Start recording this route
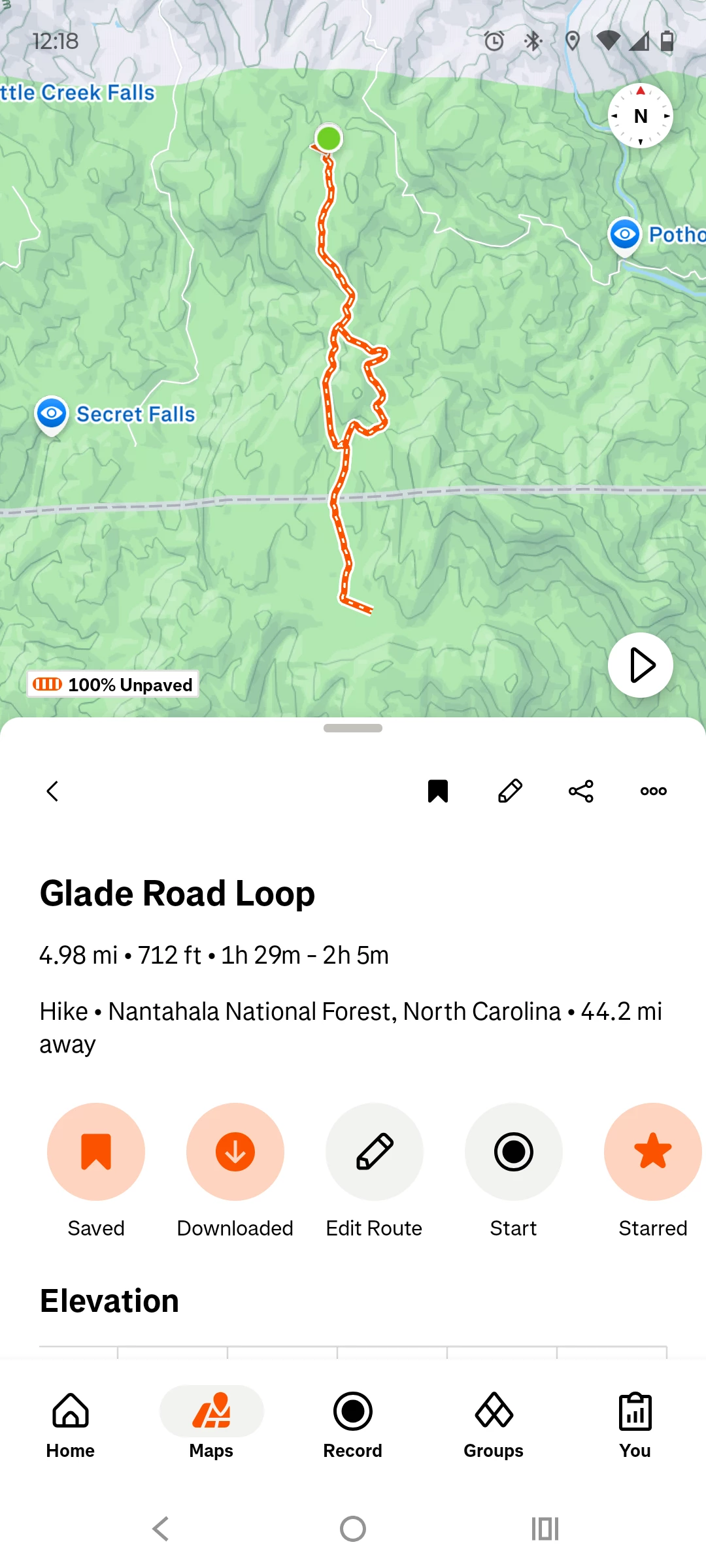 pos(514,1152)
